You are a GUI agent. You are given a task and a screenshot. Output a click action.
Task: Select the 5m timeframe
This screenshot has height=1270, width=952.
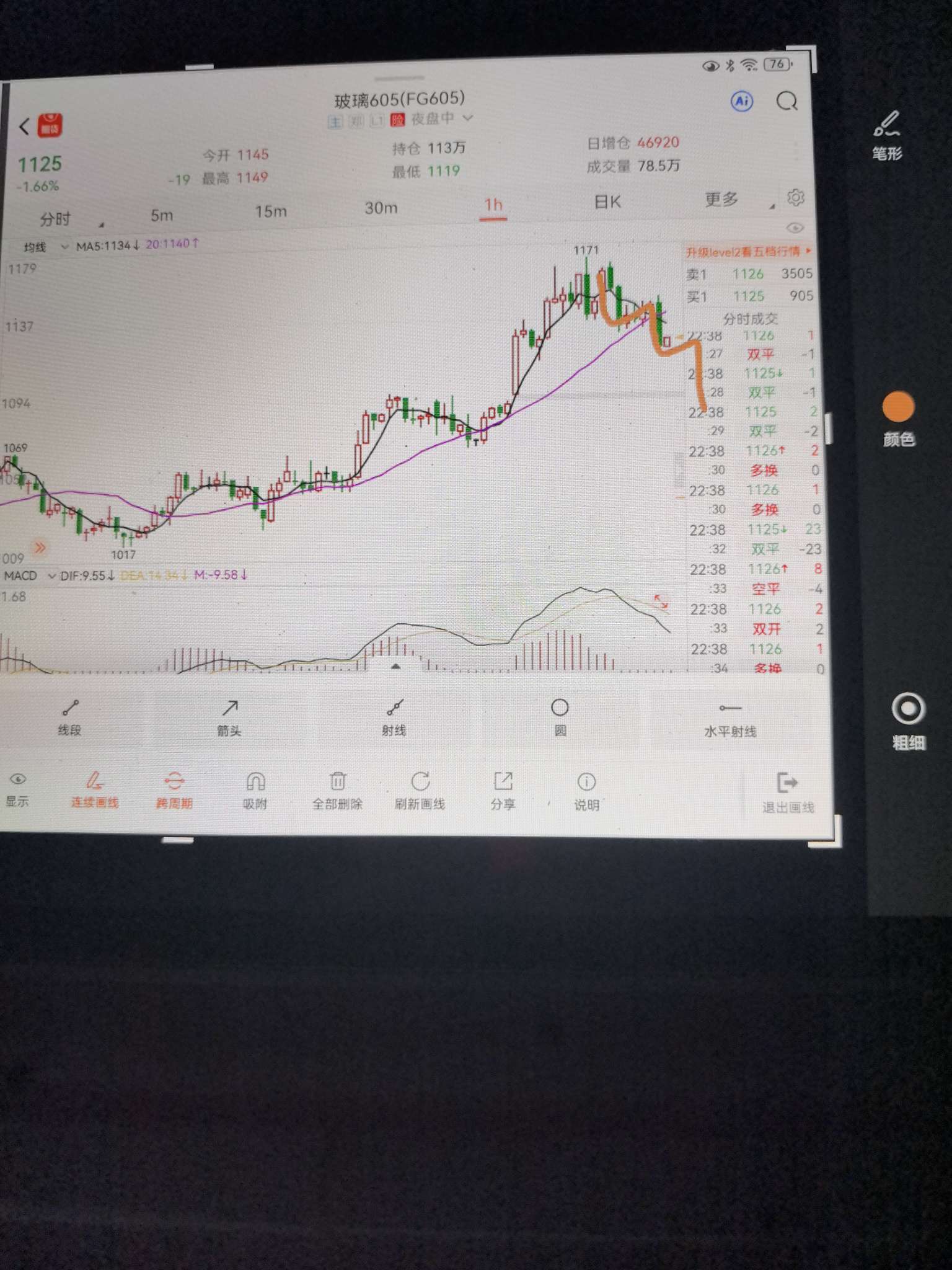pos(162,215)
